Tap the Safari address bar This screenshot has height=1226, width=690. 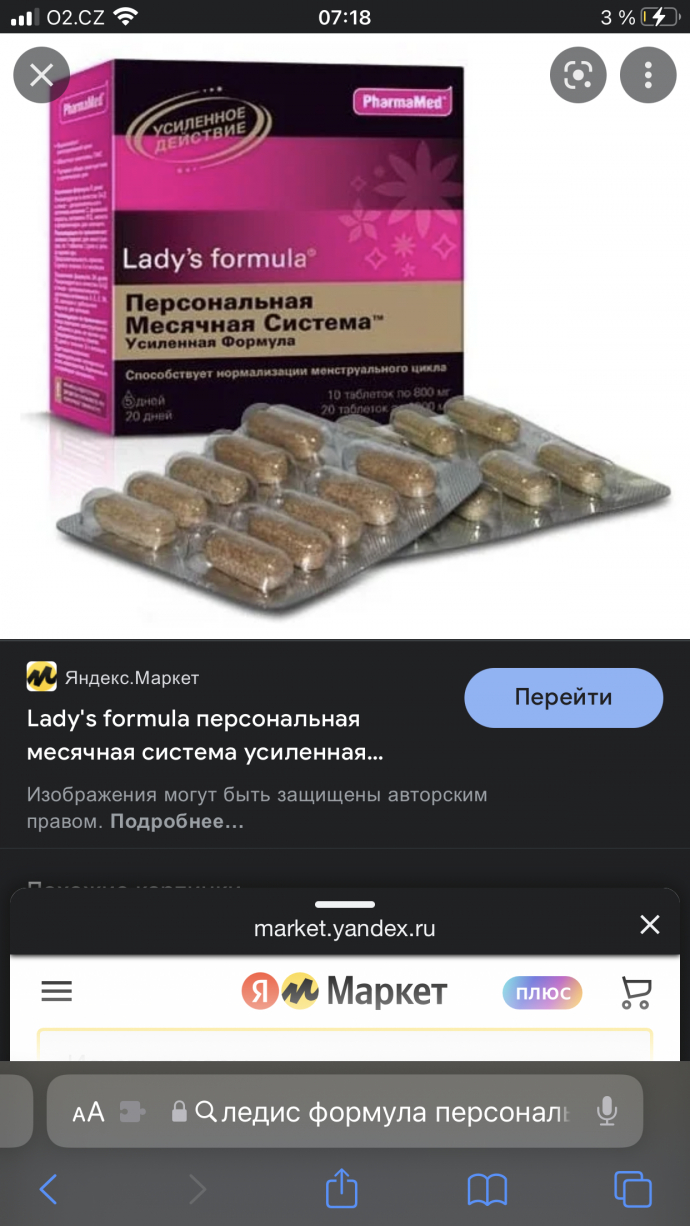pyautogui.click(x=390, y=1112)
